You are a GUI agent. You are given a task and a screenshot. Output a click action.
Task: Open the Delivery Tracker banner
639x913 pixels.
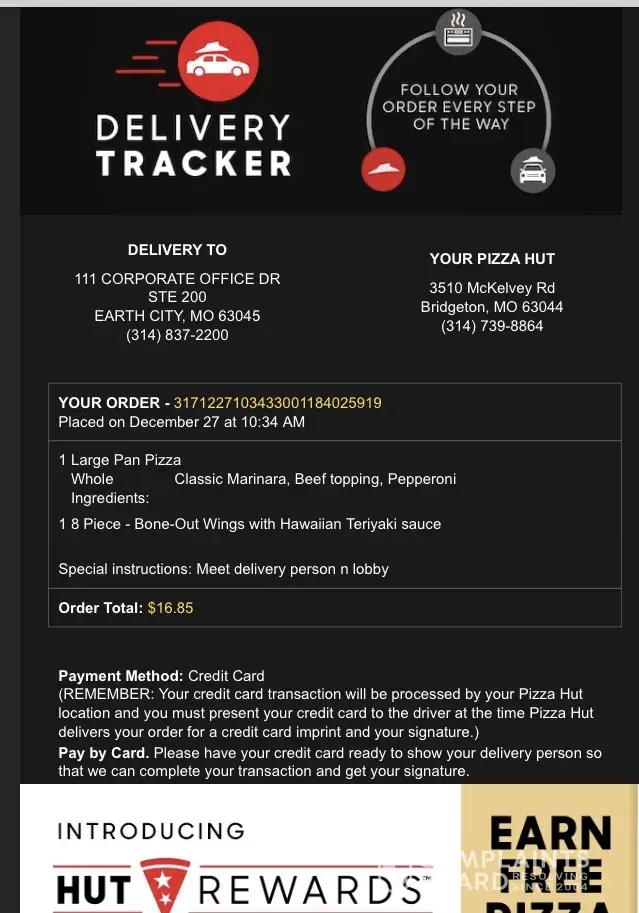[x=320, y=110]
